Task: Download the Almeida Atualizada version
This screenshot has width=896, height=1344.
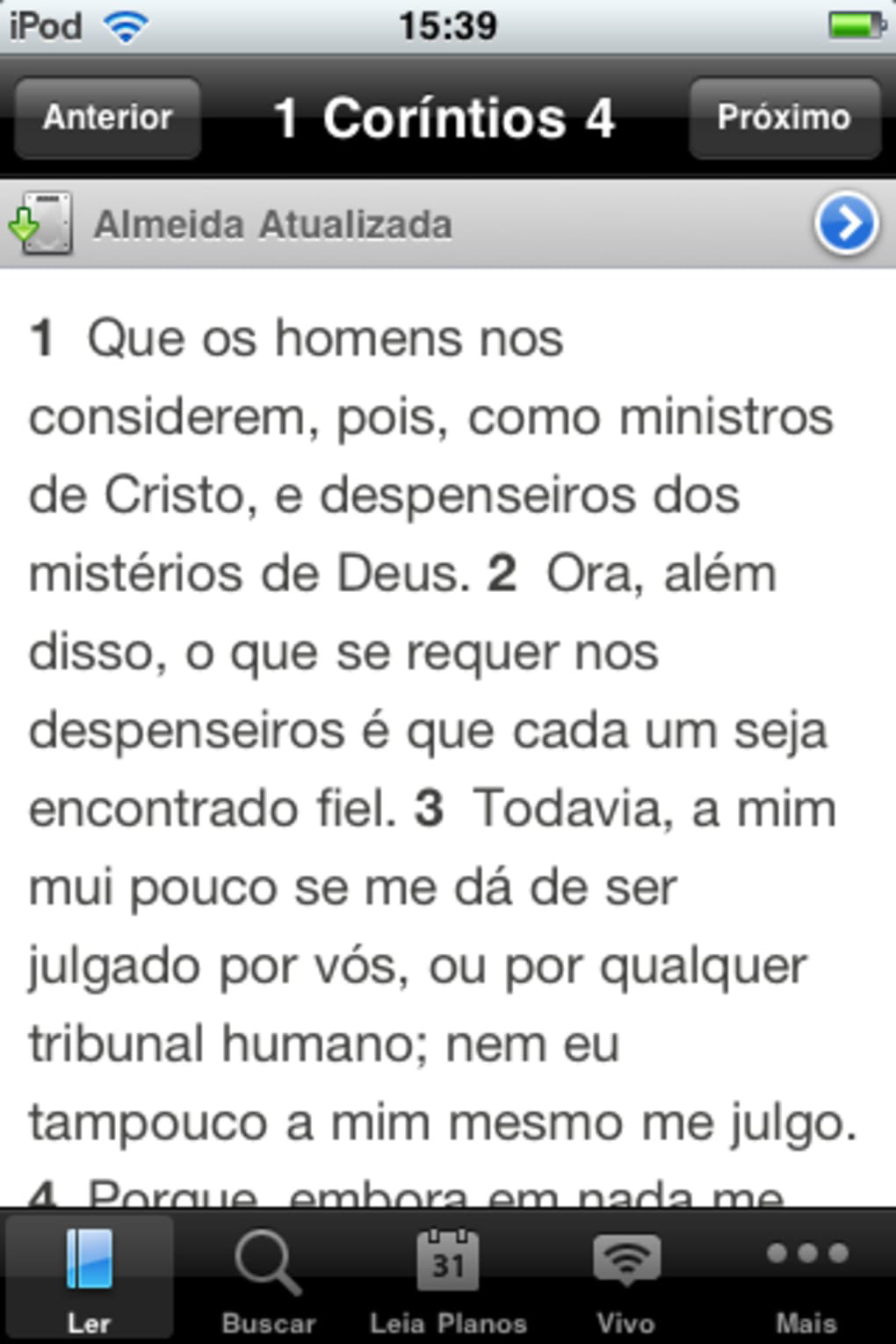Action: point(40,225)
